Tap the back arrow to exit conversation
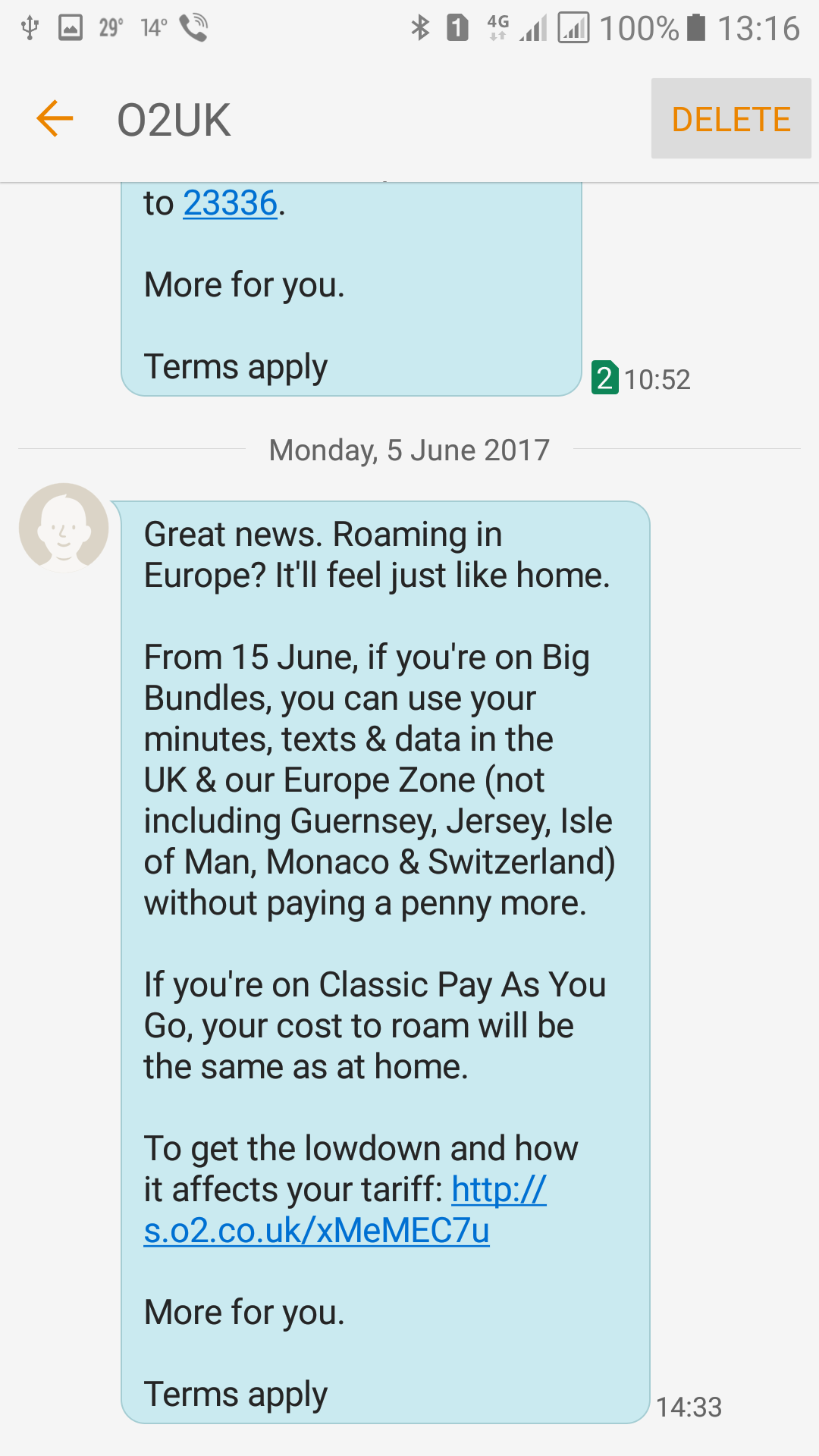 tap(54, 119)
